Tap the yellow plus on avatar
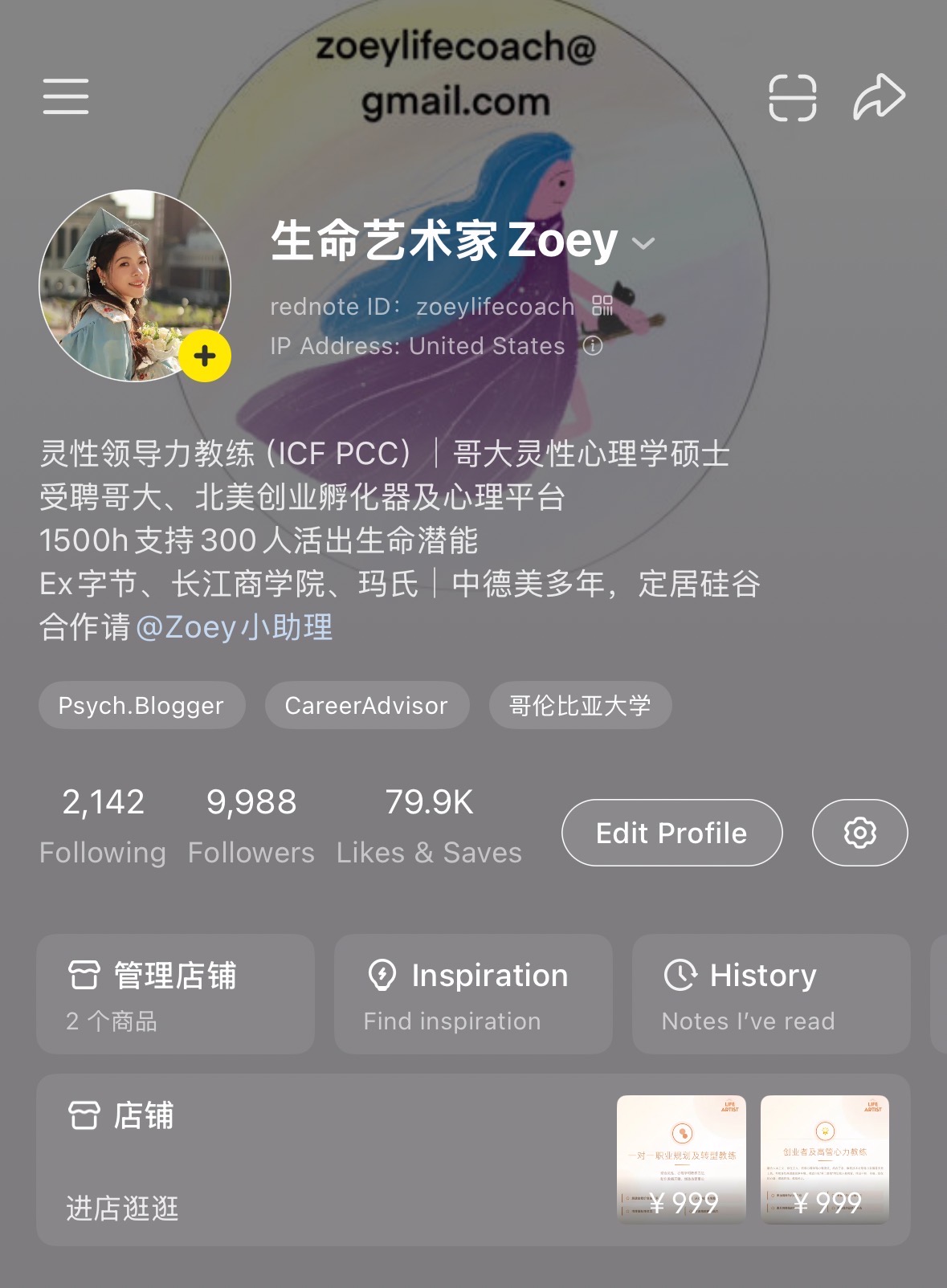947x1288 pixels. click(x=205, y=356)
